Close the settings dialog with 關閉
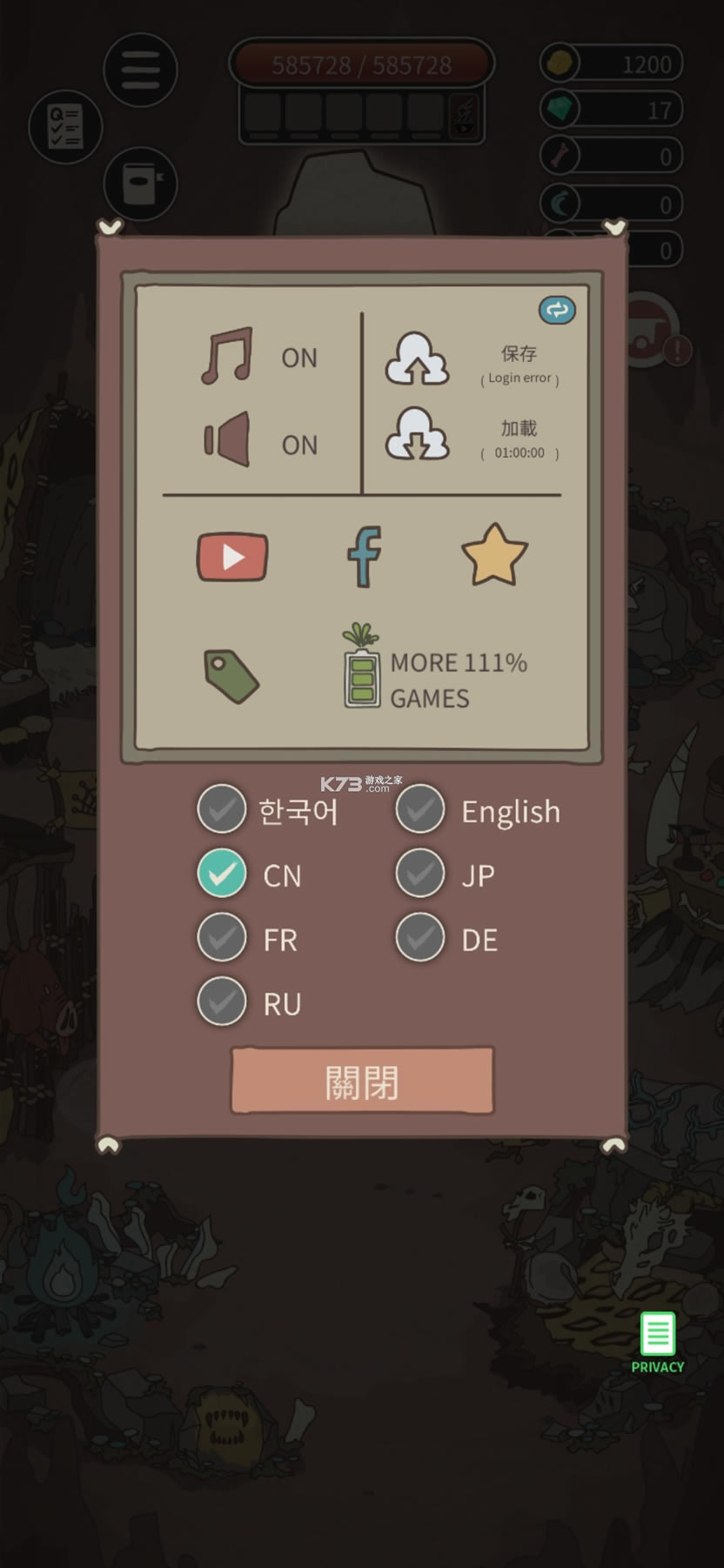Viewport: 724px width, 1568px height. coord(362,1082)
